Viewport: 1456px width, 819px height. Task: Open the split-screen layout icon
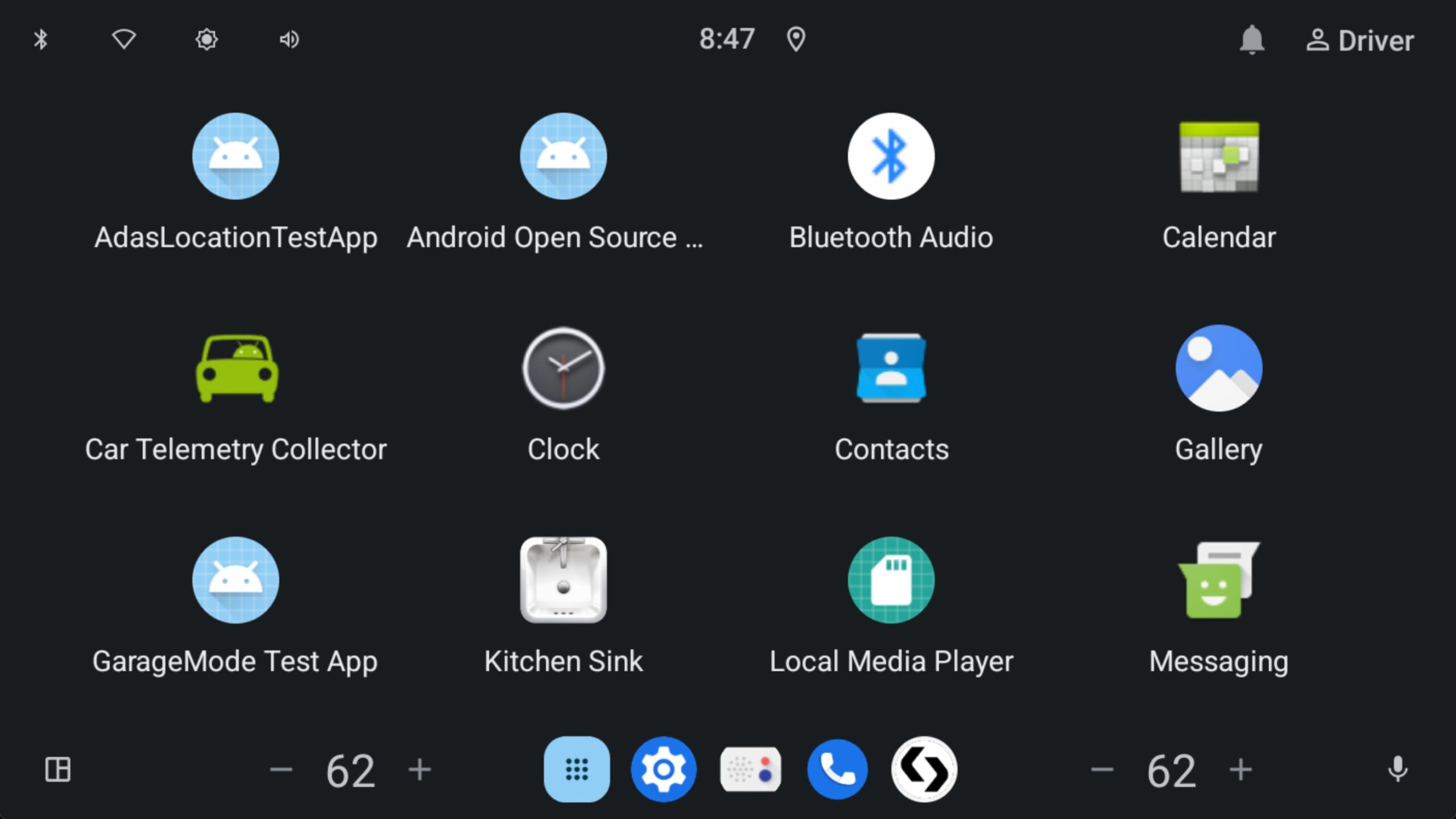(58, 770)
